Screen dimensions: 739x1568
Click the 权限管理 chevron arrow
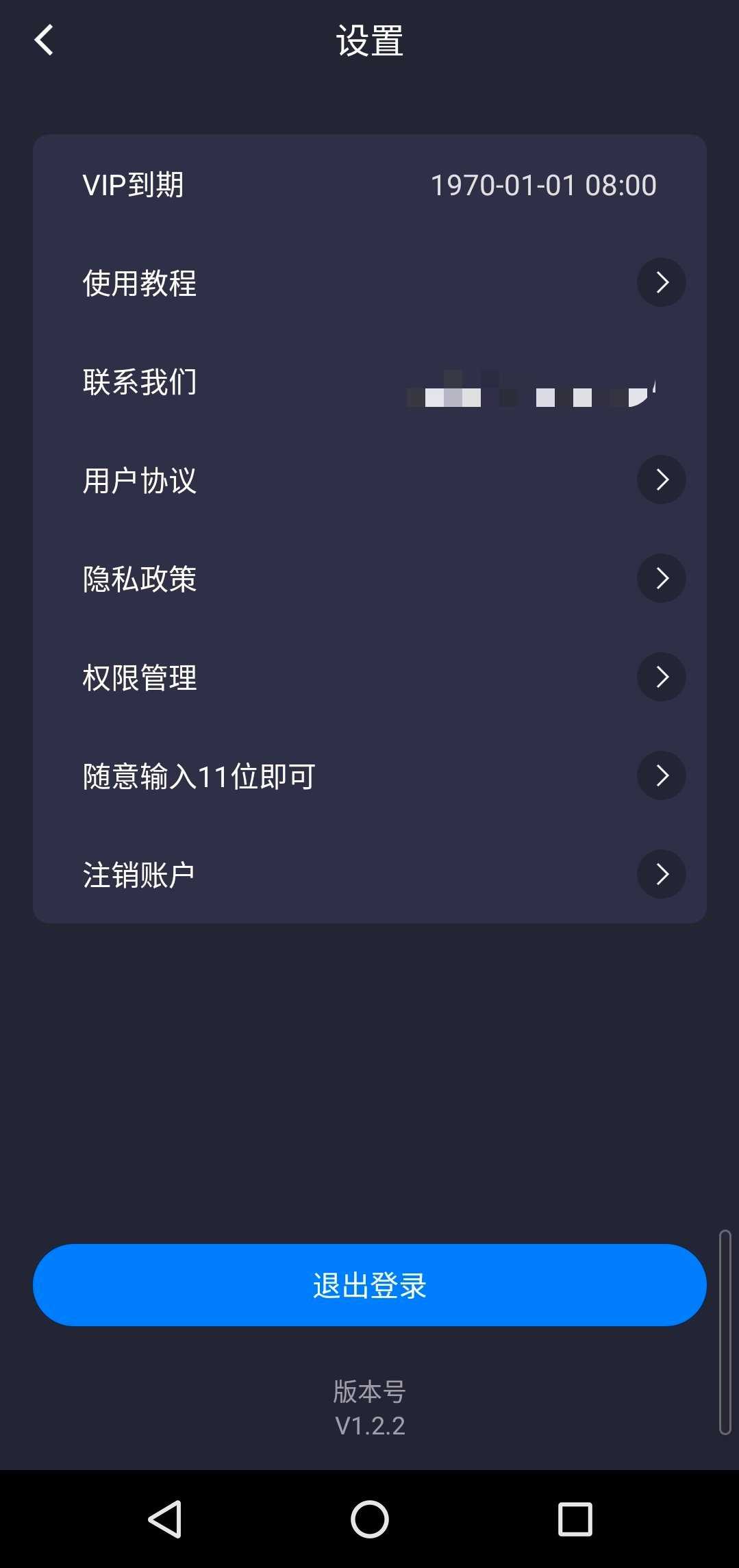coord(660,677)
